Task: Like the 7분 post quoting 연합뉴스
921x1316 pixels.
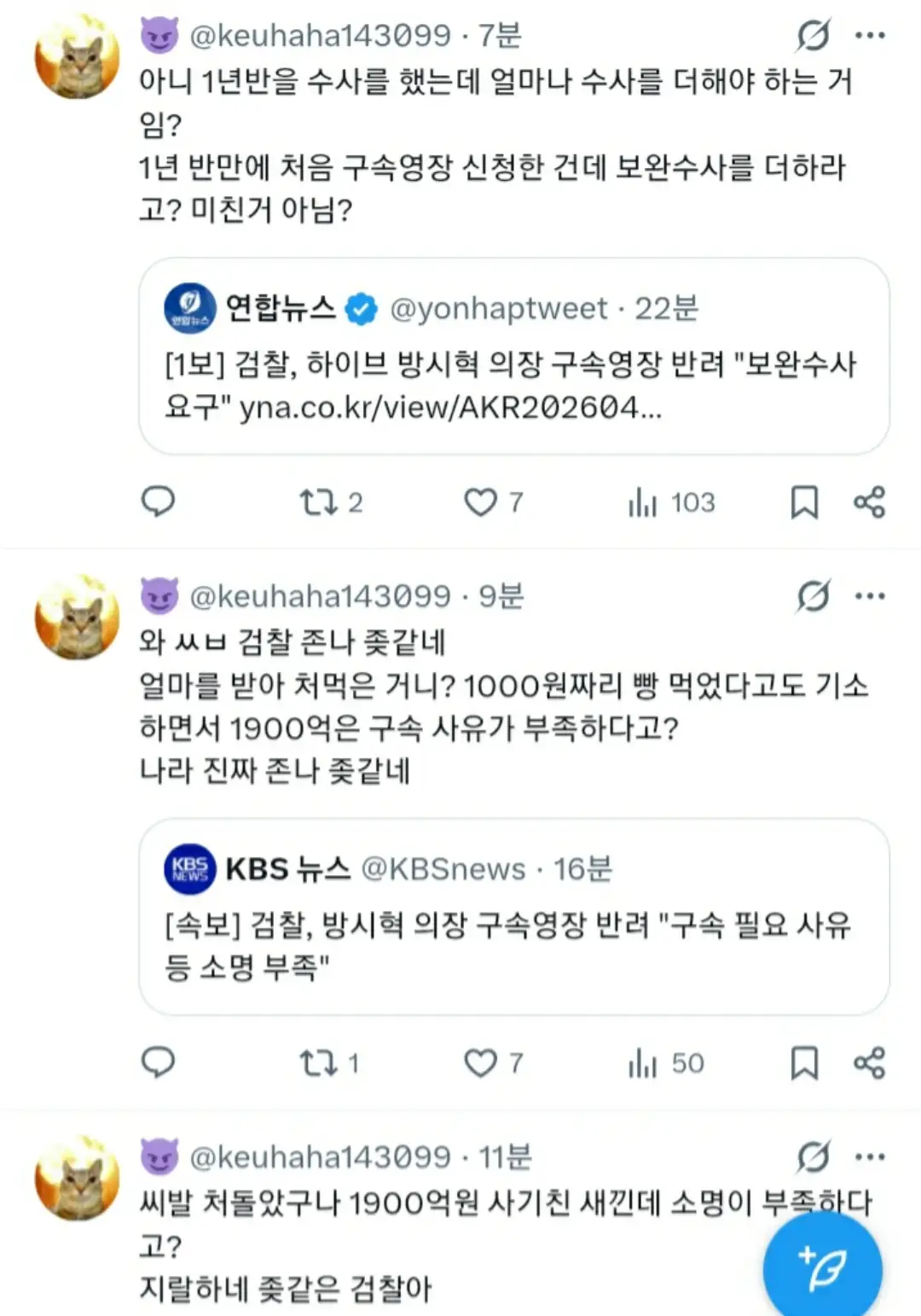Action: coord(480,502)
